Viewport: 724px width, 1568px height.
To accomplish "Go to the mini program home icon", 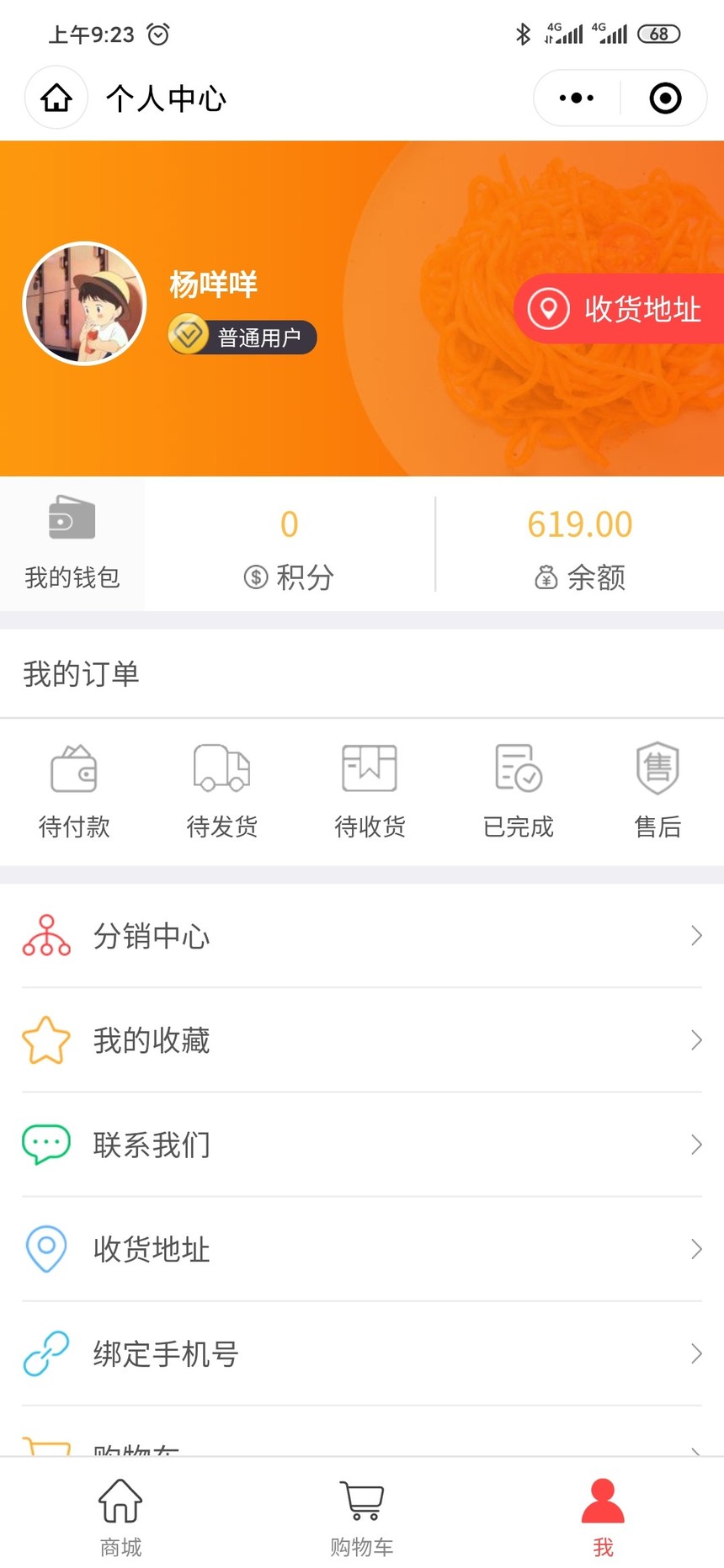I will (56, 98).
